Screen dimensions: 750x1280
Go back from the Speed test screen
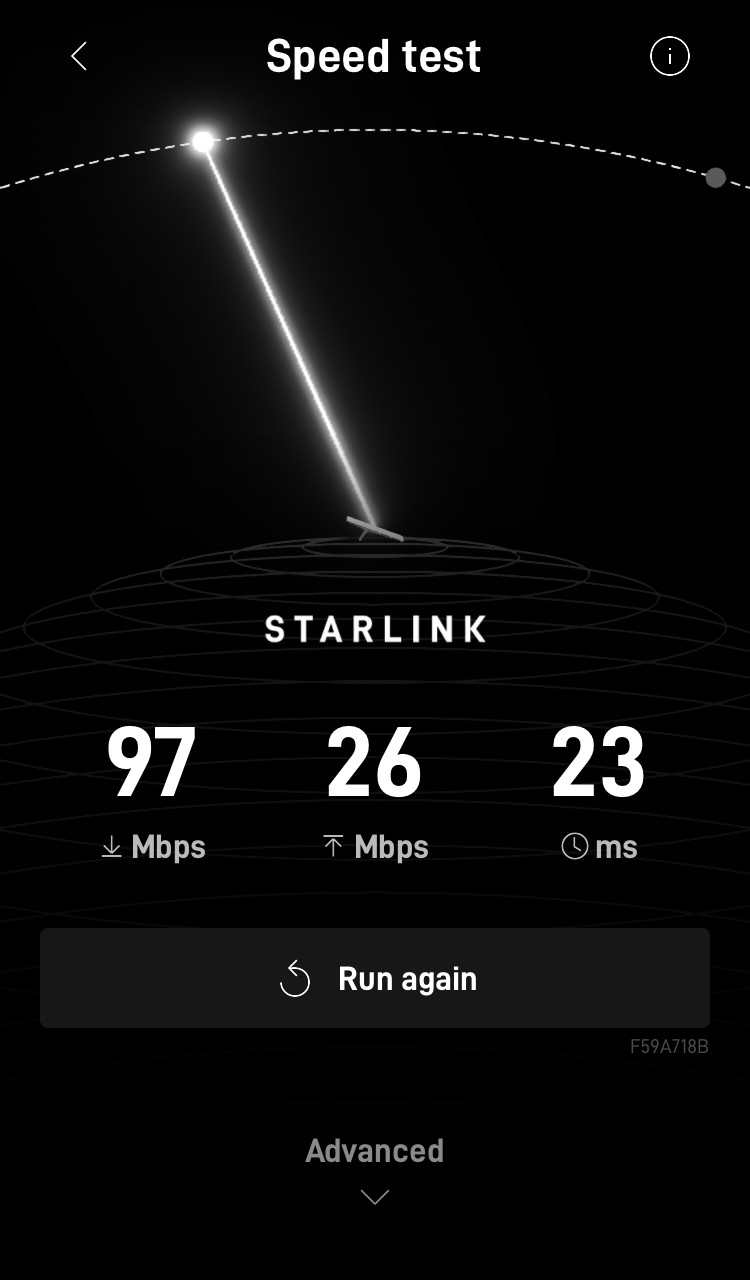click(80, 57)
